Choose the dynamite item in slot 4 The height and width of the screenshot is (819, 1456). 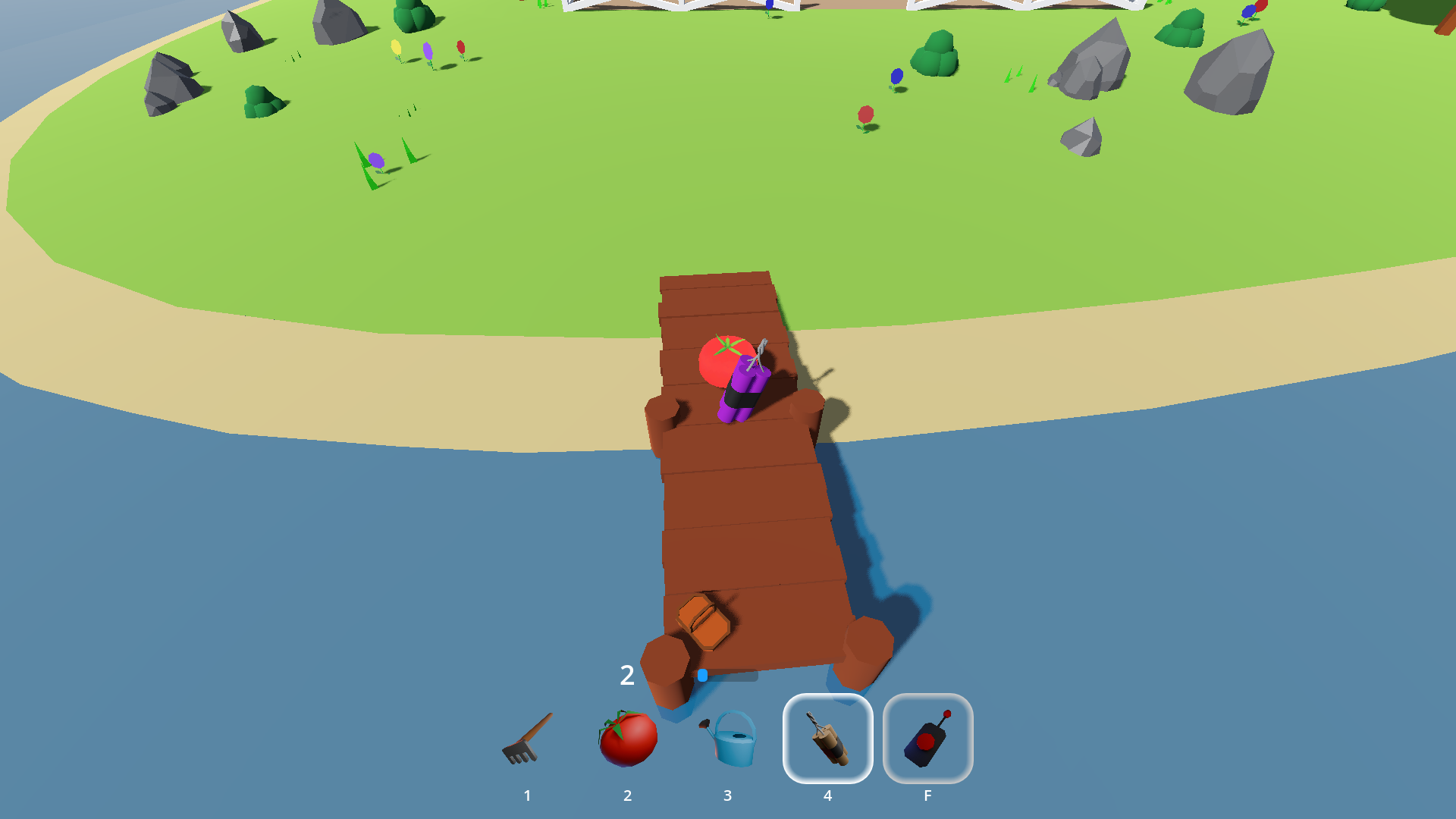coord(827,739)
